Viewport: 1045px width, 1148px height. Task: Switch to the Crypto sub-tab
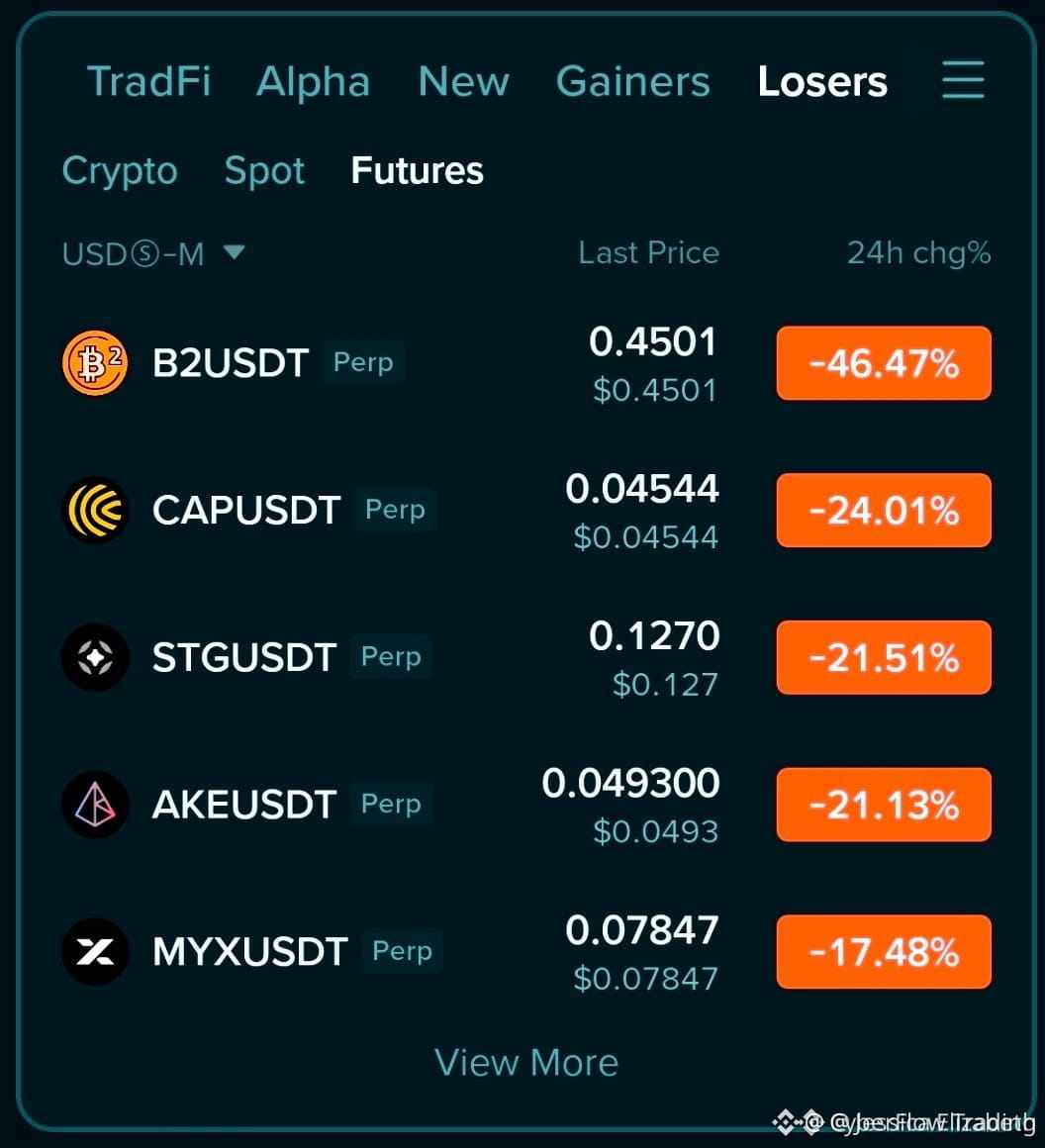tap(120, 171)
